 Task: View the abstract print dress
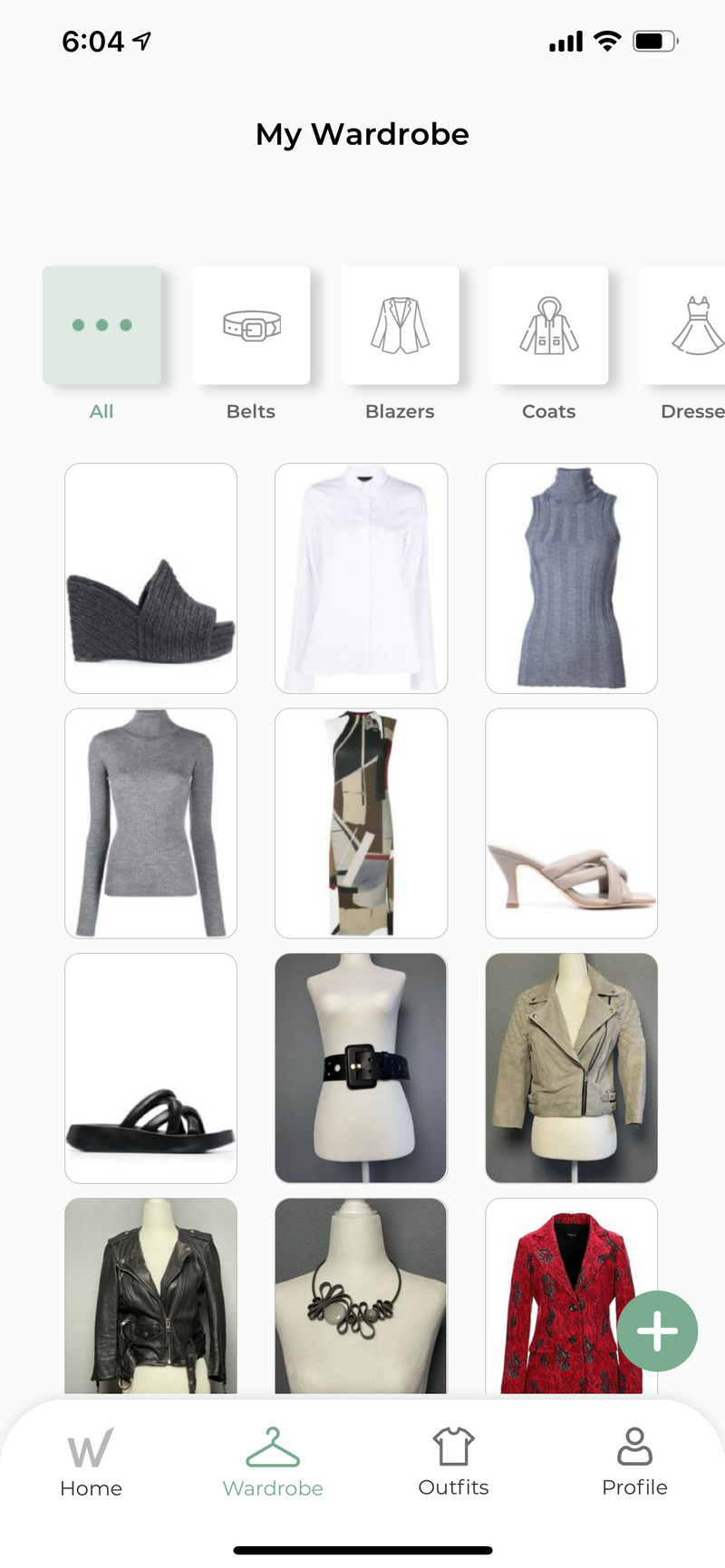click(361, 822)
